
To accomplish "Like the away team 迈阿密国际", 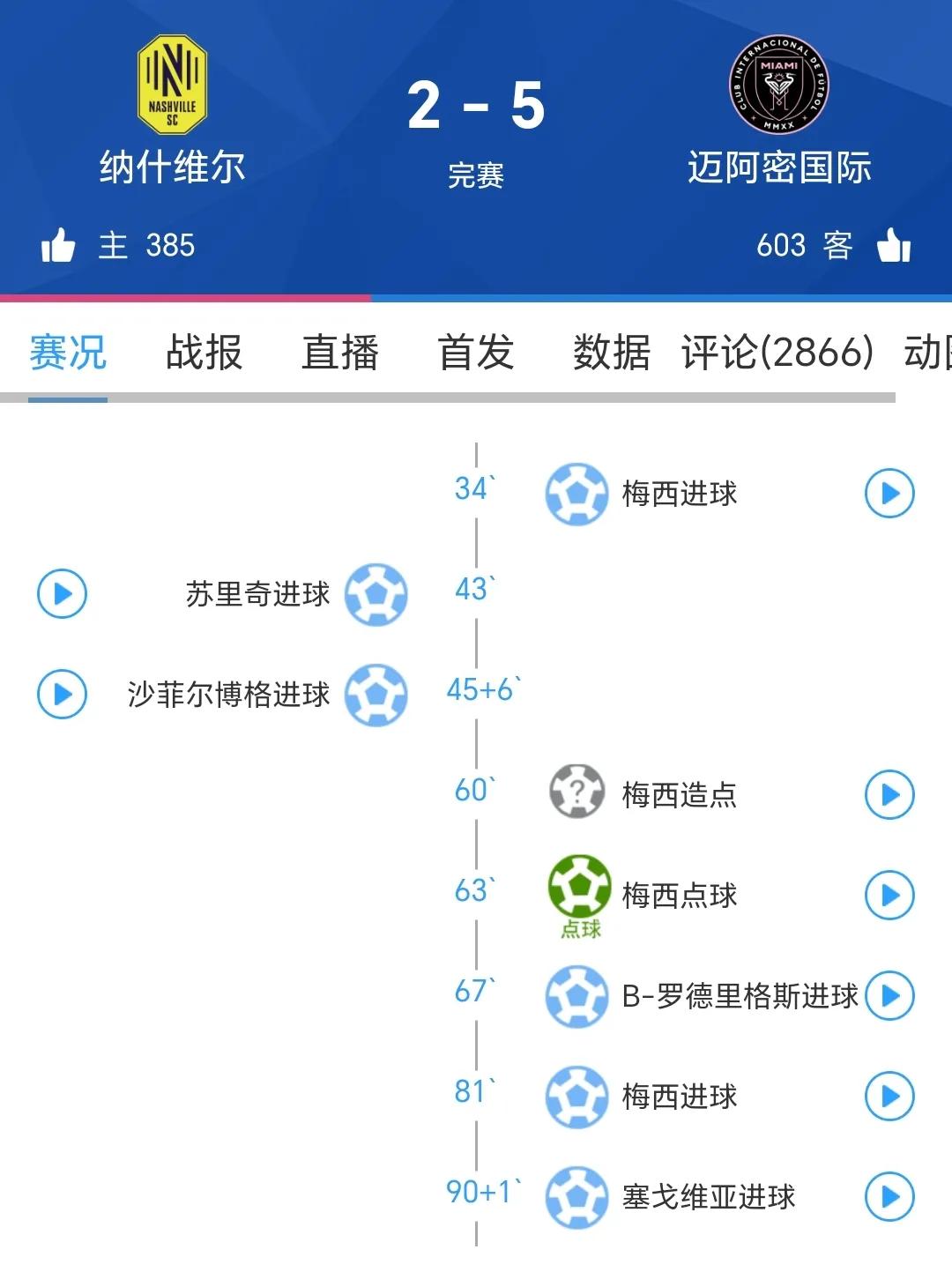I will coord(894,245).
